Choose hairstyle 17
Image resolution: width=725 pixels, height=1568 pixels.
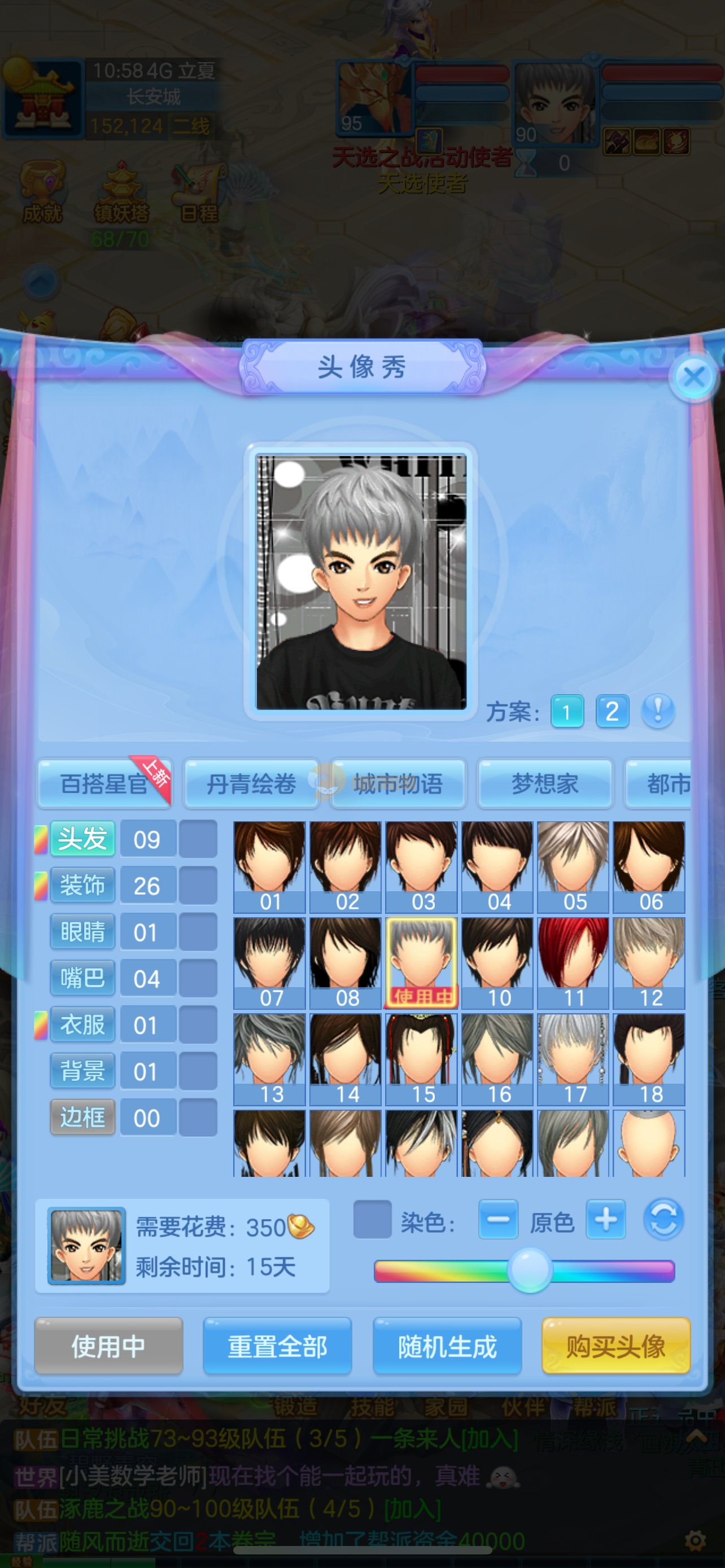tap(573, 1058)
